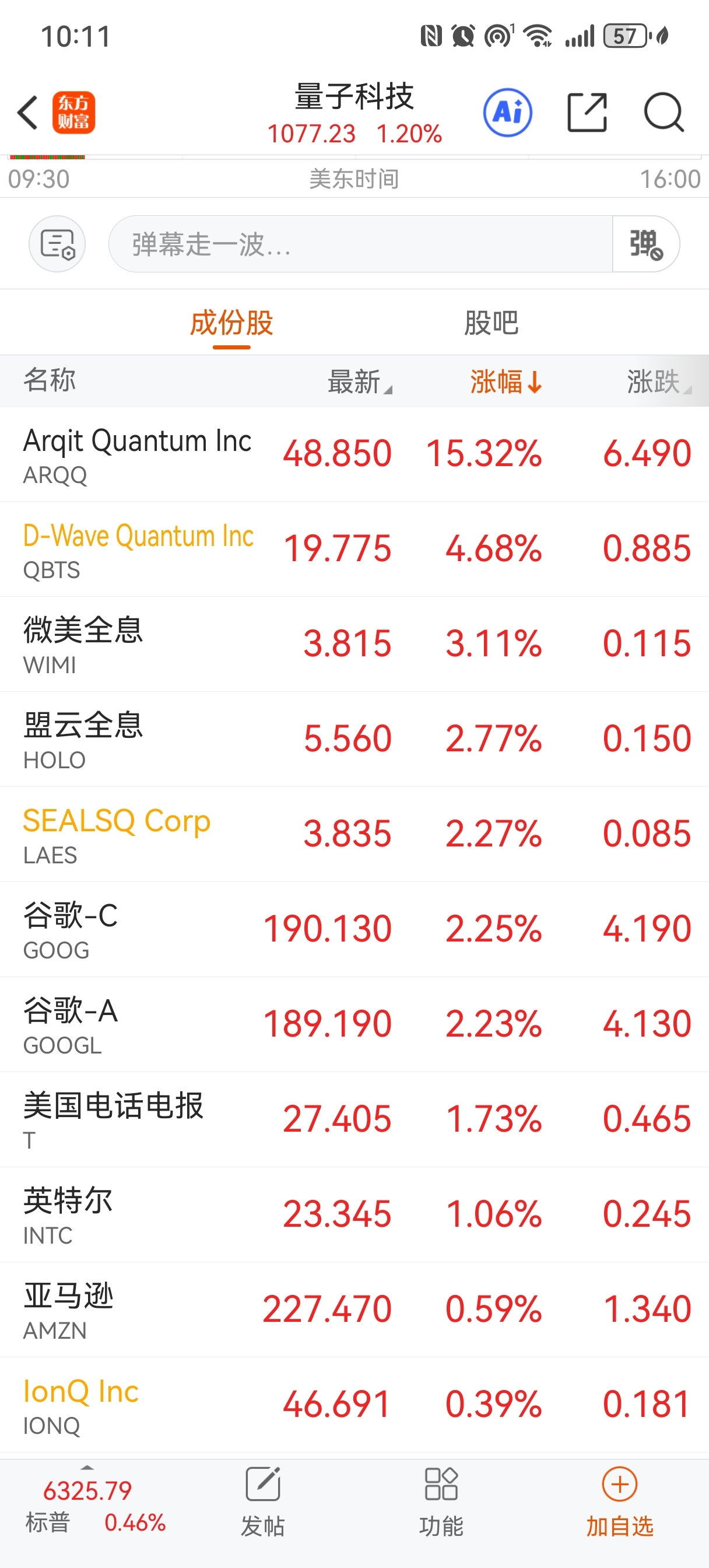Open the 谷歌-C GOOG stock
The width and height of the screenshot is (709, 1568).
pos(354,929)
